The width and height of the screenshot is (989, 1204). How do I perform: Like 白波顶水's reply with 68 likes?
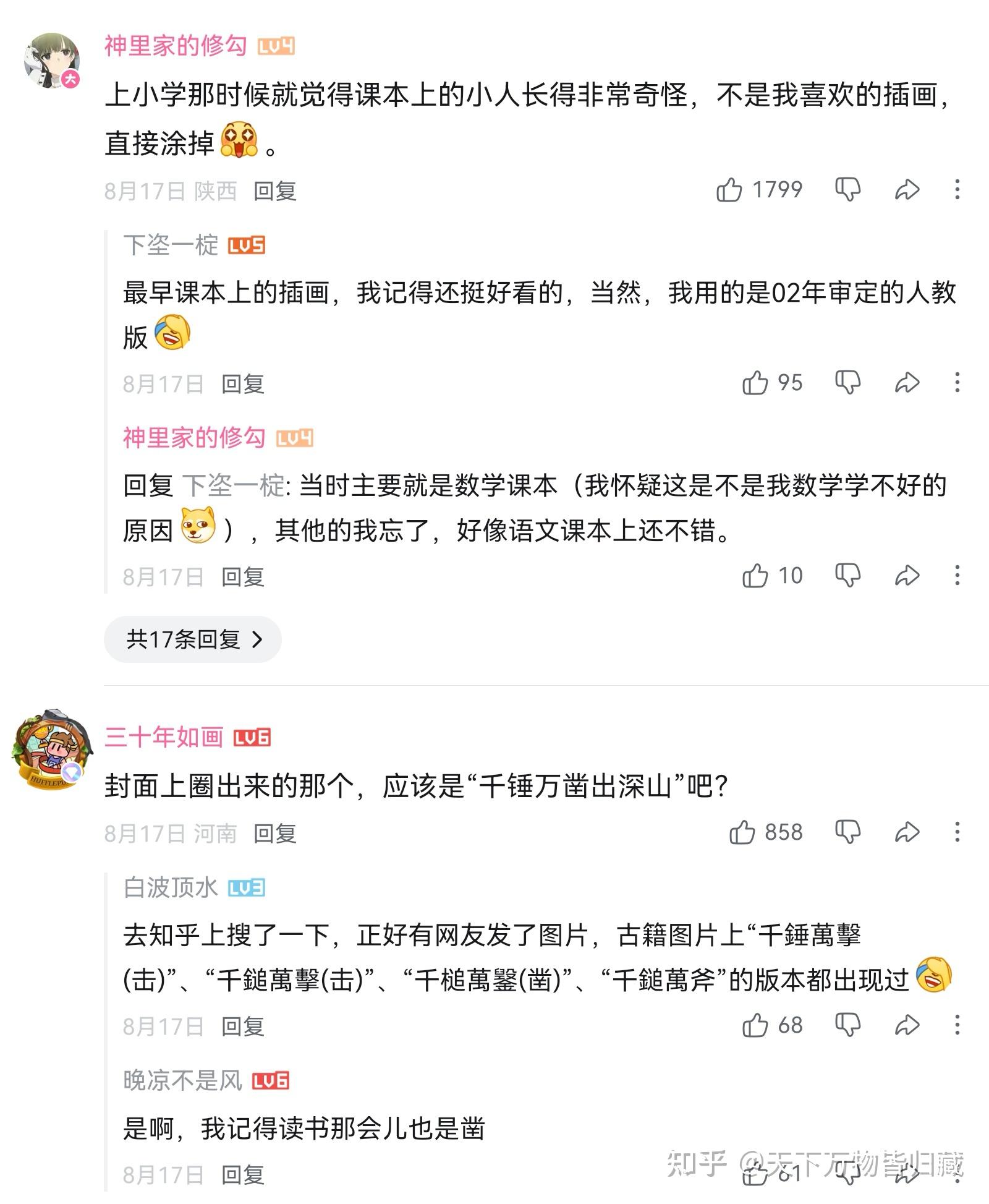755,1025
